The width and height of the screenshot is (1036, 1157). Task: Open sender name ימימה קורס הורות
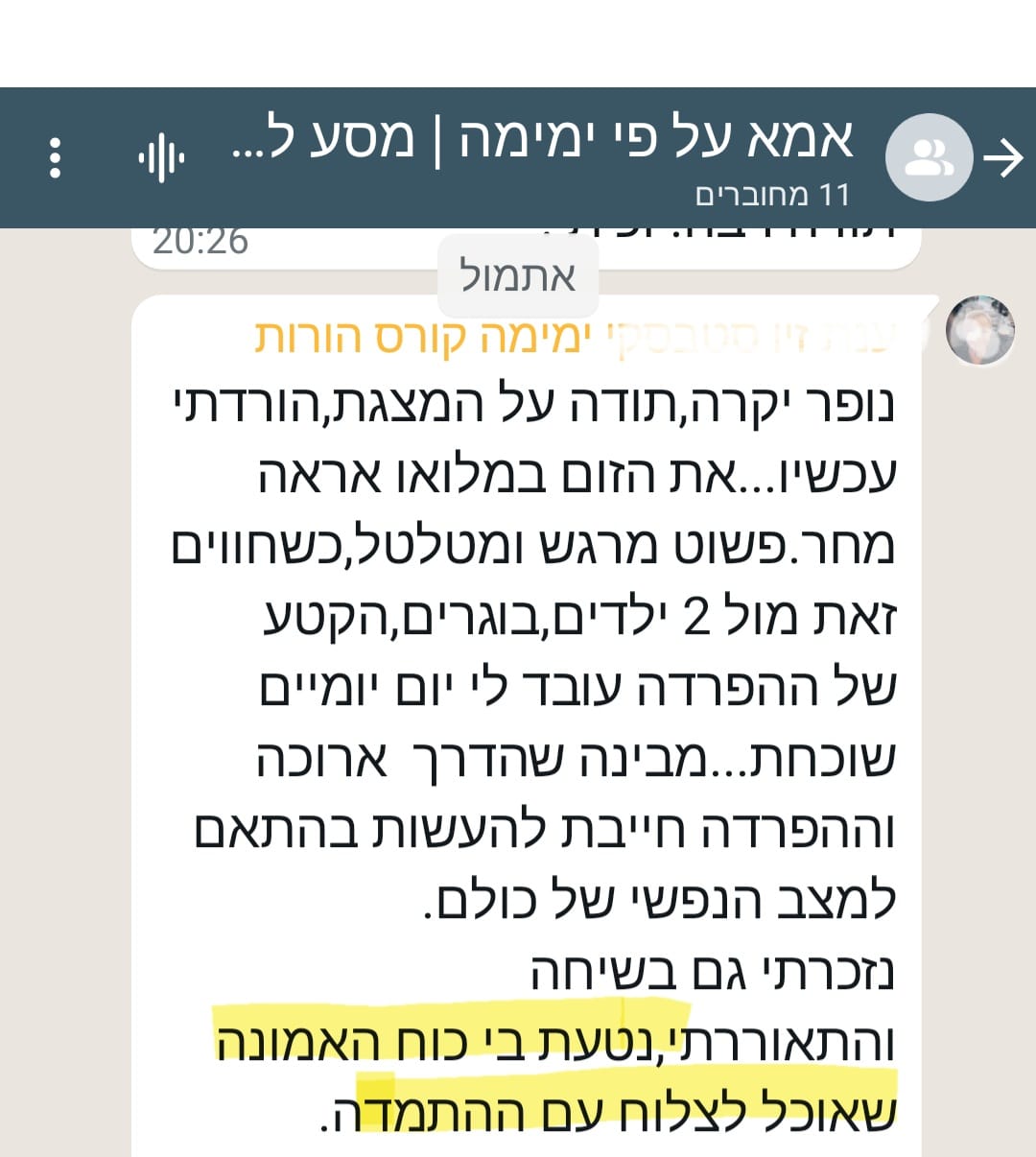pos(576,337)
